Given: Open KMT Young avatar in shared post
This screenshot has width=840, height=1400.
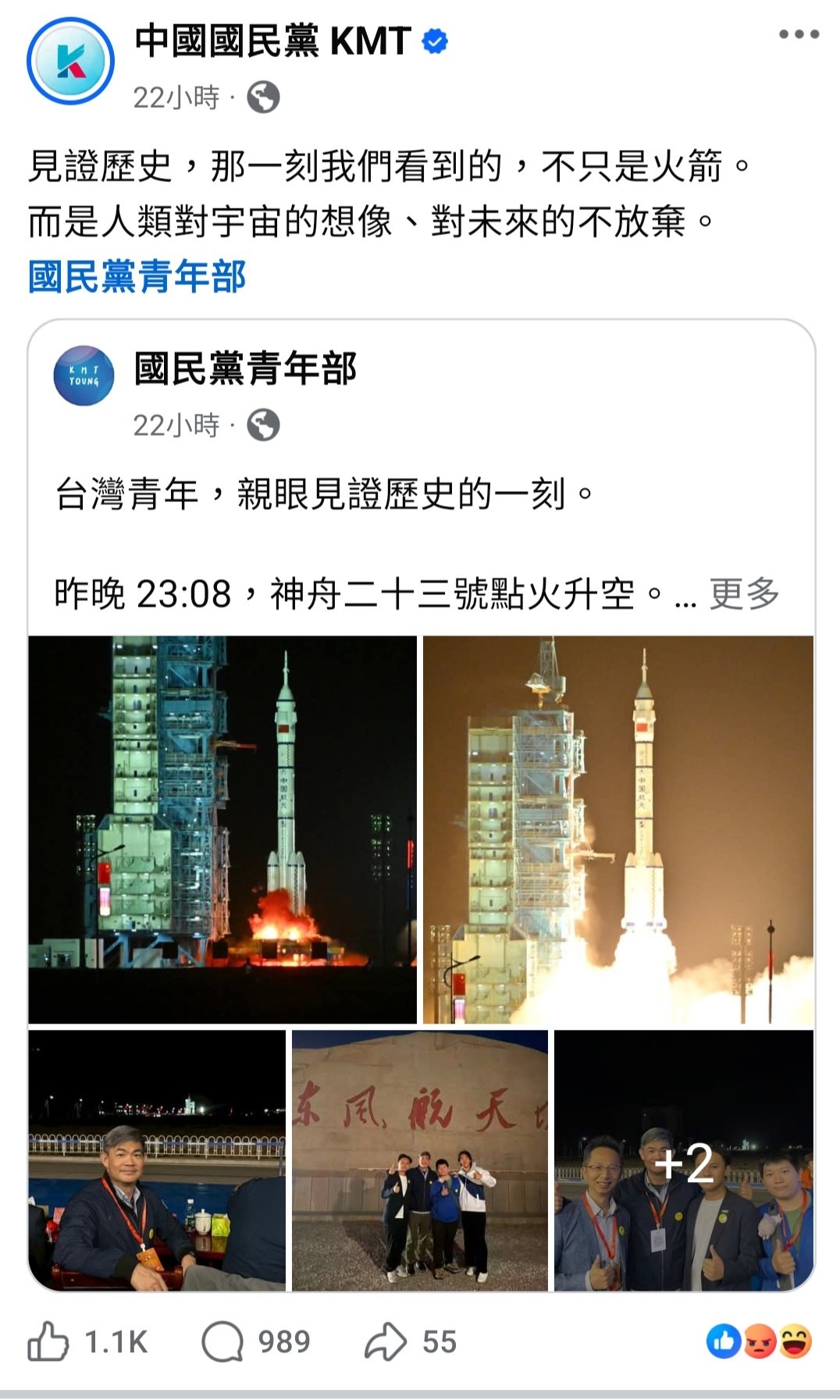Looking at the screenshot, I should 84,376.
